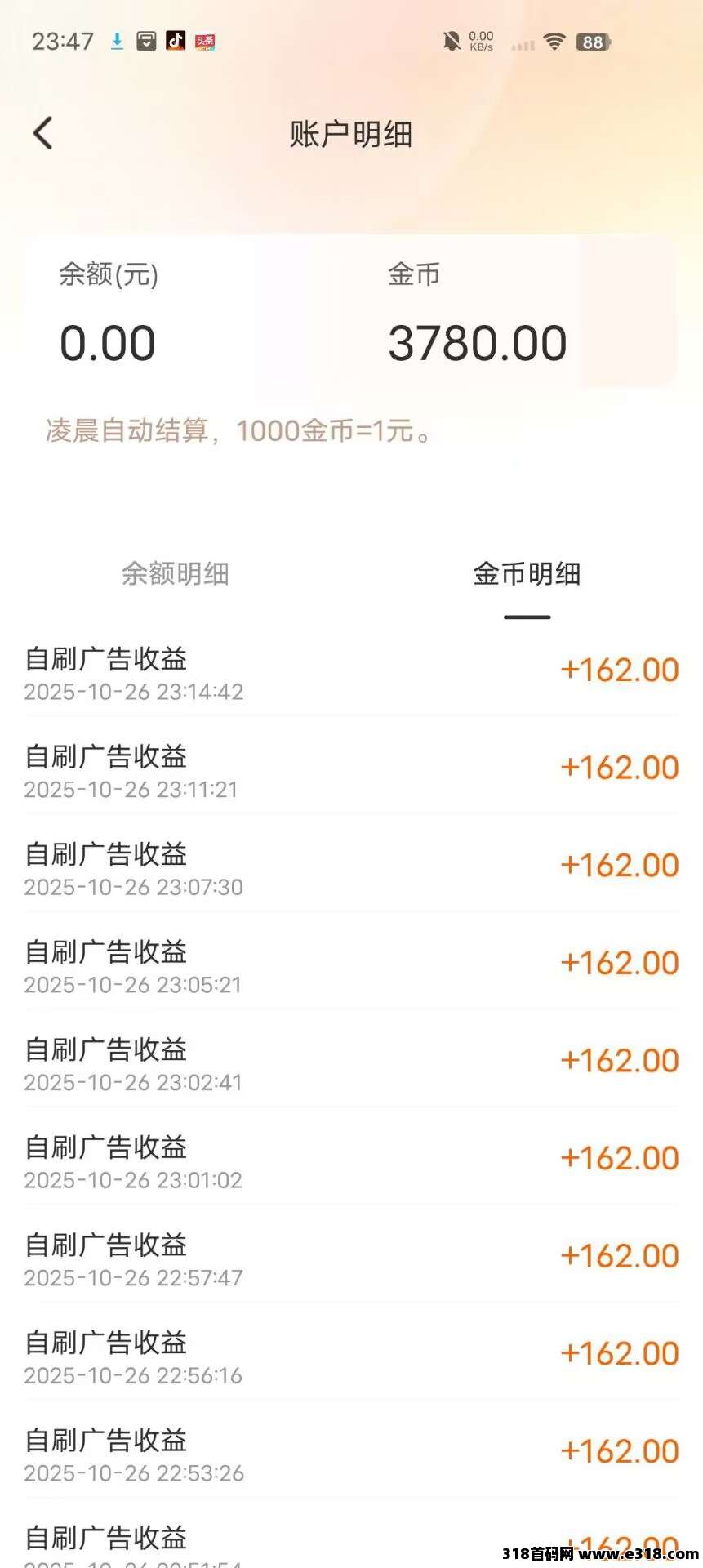Tap the download arrow icon in status bar
The image size is (703, 1568).
[x=117, y=41]
